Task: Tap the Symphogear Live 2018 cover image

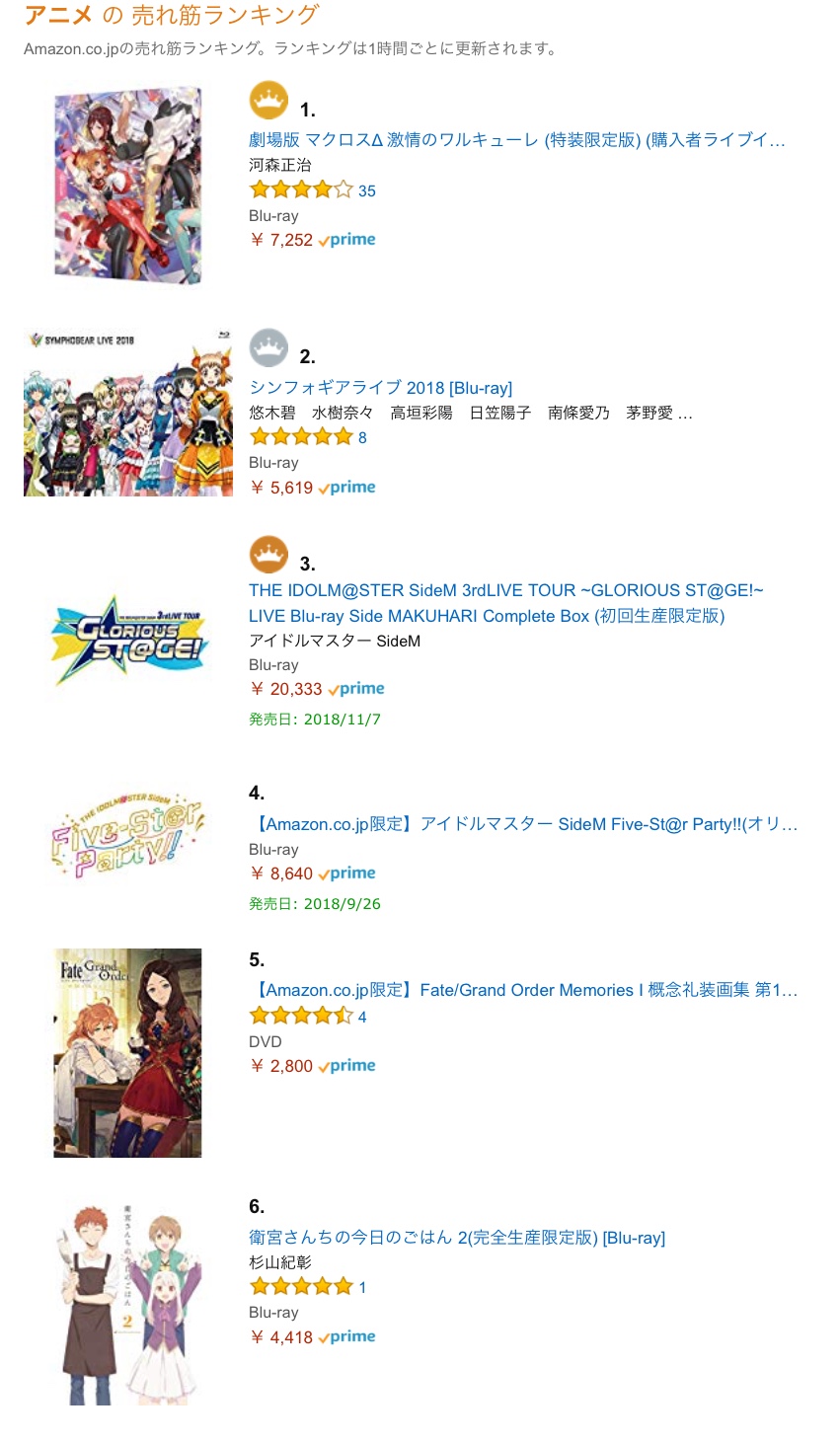Action: pos(128,413)
